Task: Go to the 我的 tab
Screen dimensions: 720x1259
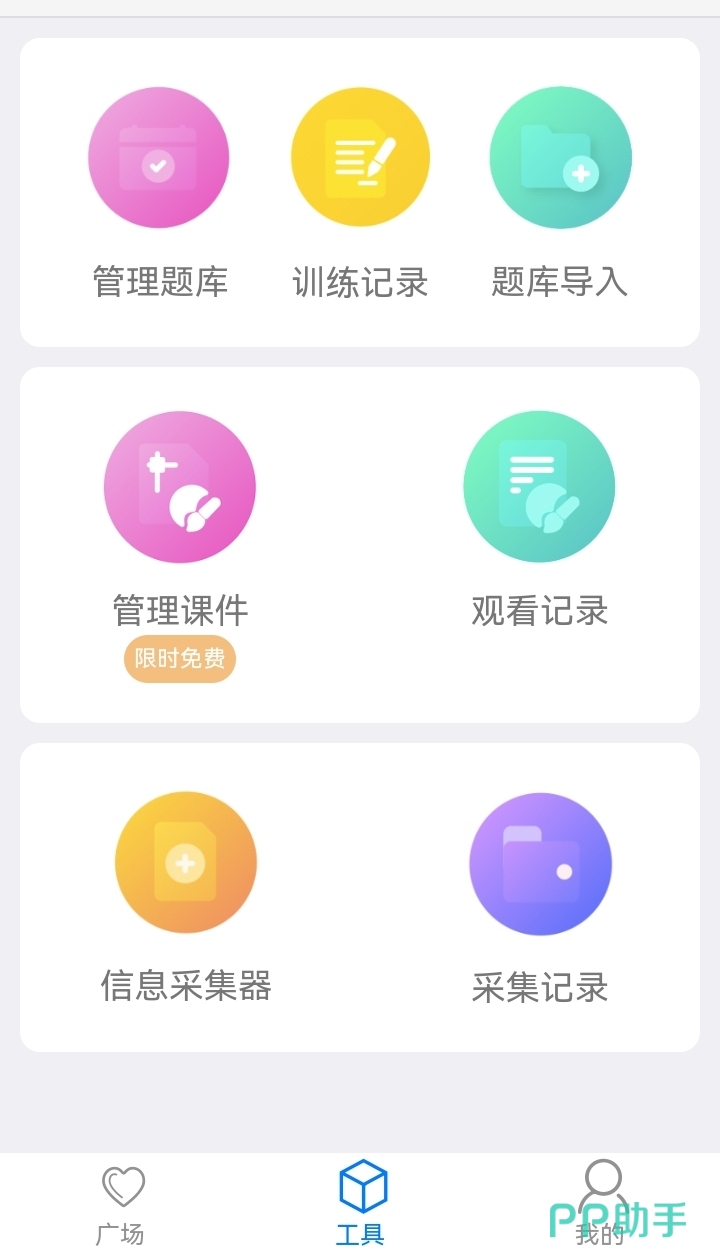Action: 601,1204
